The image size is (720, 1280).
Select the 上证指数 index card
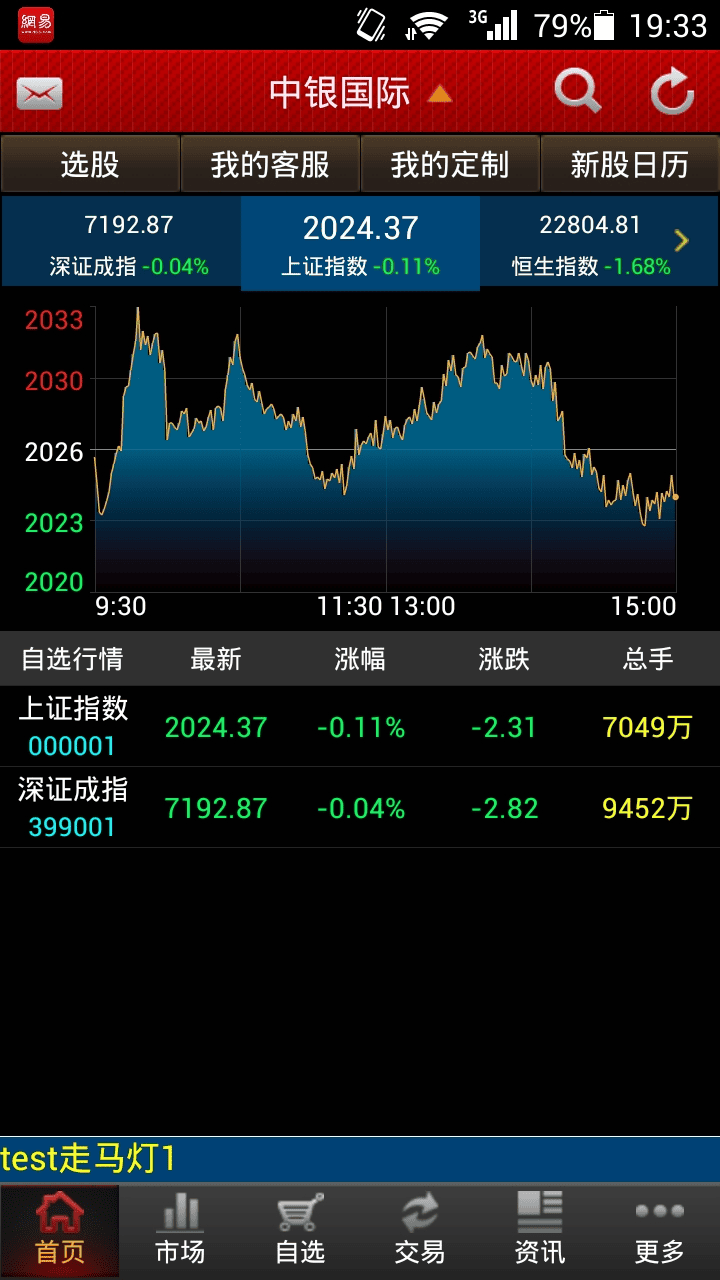tap(360, 241)
